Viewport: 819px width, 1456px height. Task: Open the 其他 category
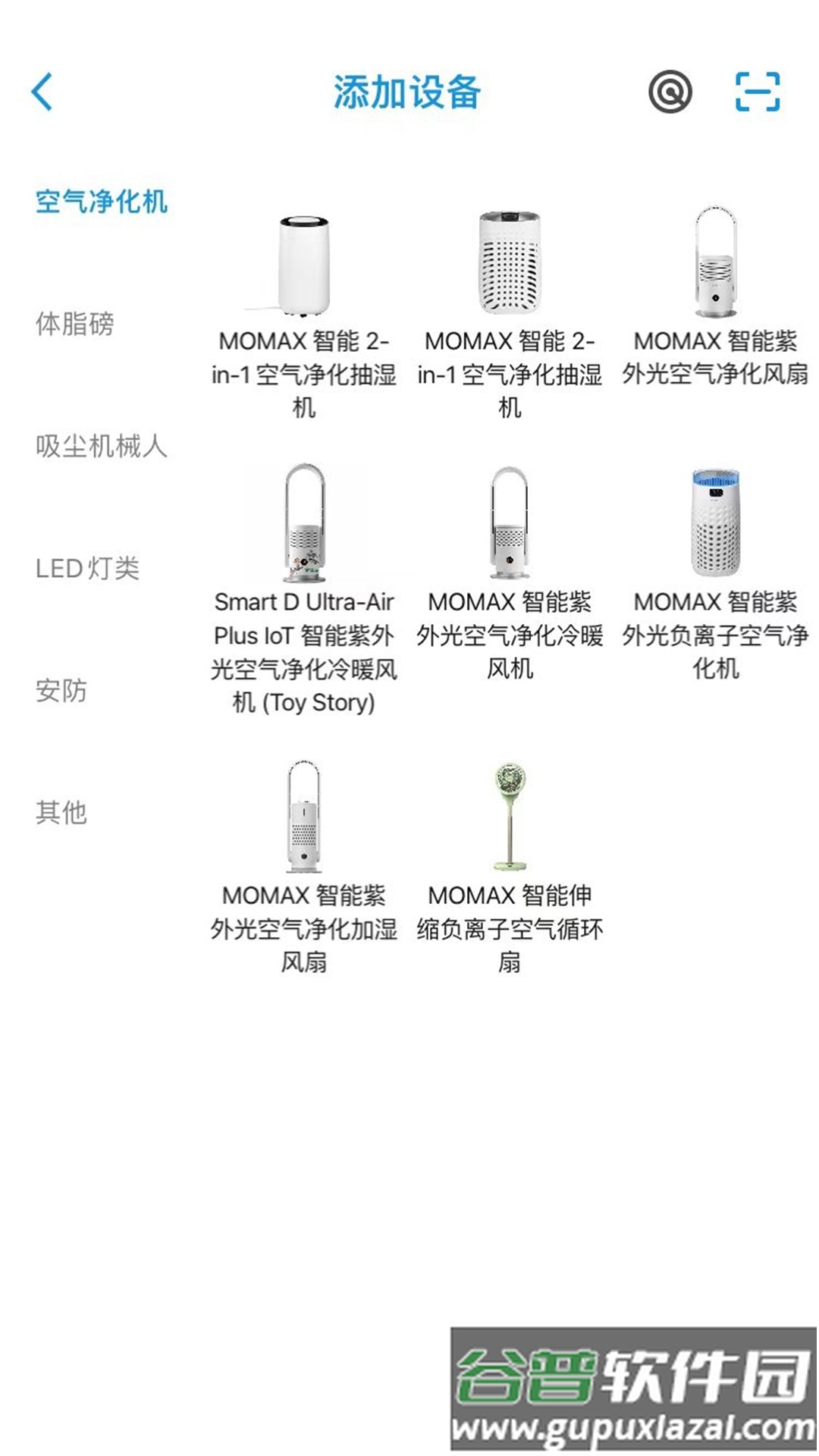coord(62,812)
